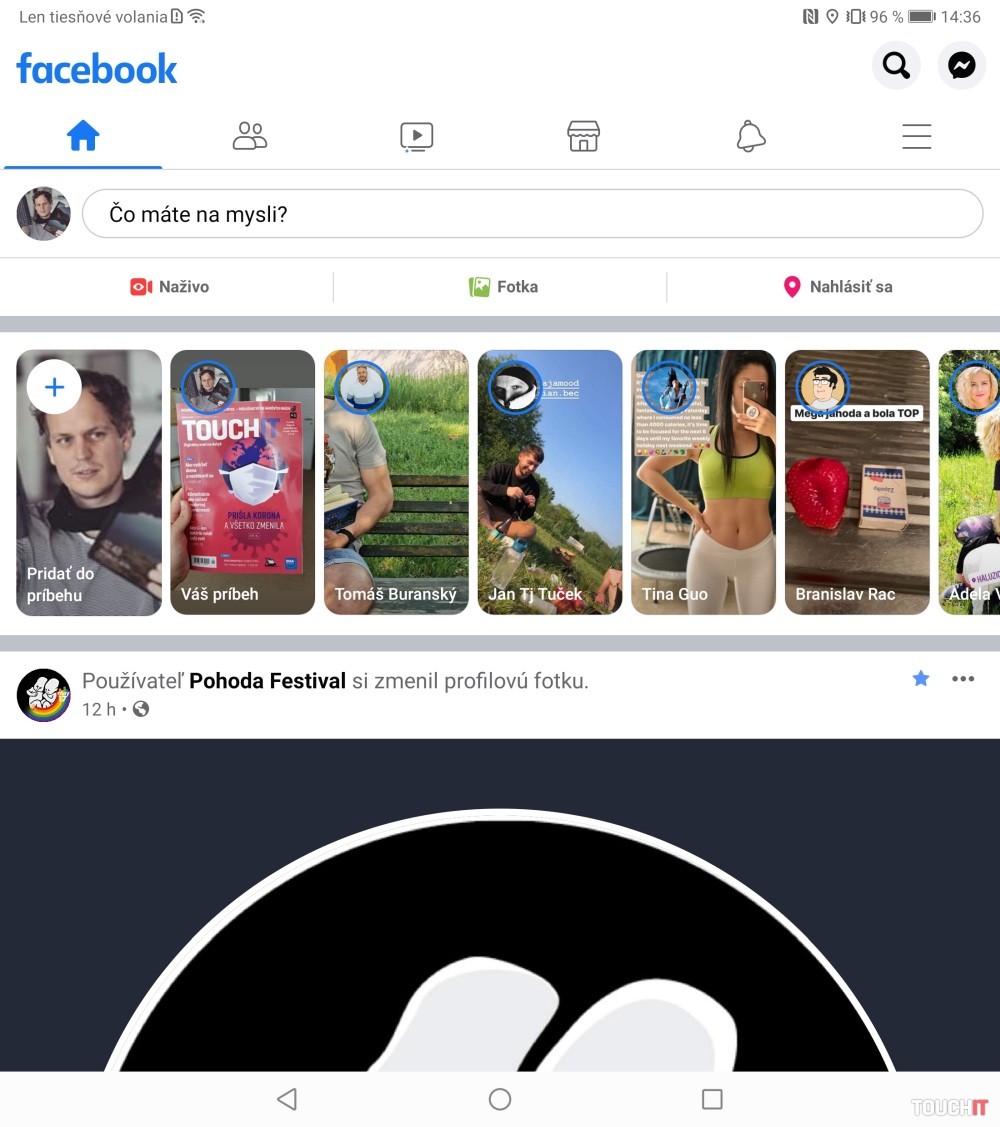The width and height of the screenshot is (1000, 1127).
Task: Open Pohoda Festival's profile page
Action: [x=267, y=681]
